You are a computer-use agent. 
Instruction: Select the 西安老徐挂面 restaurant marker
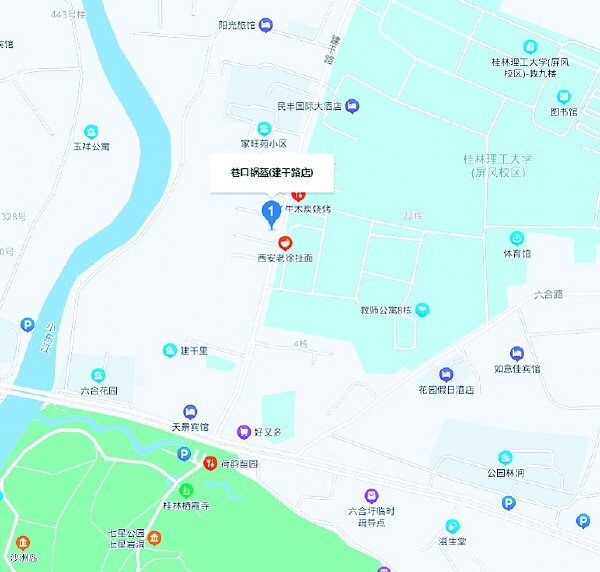coord(284,243)
